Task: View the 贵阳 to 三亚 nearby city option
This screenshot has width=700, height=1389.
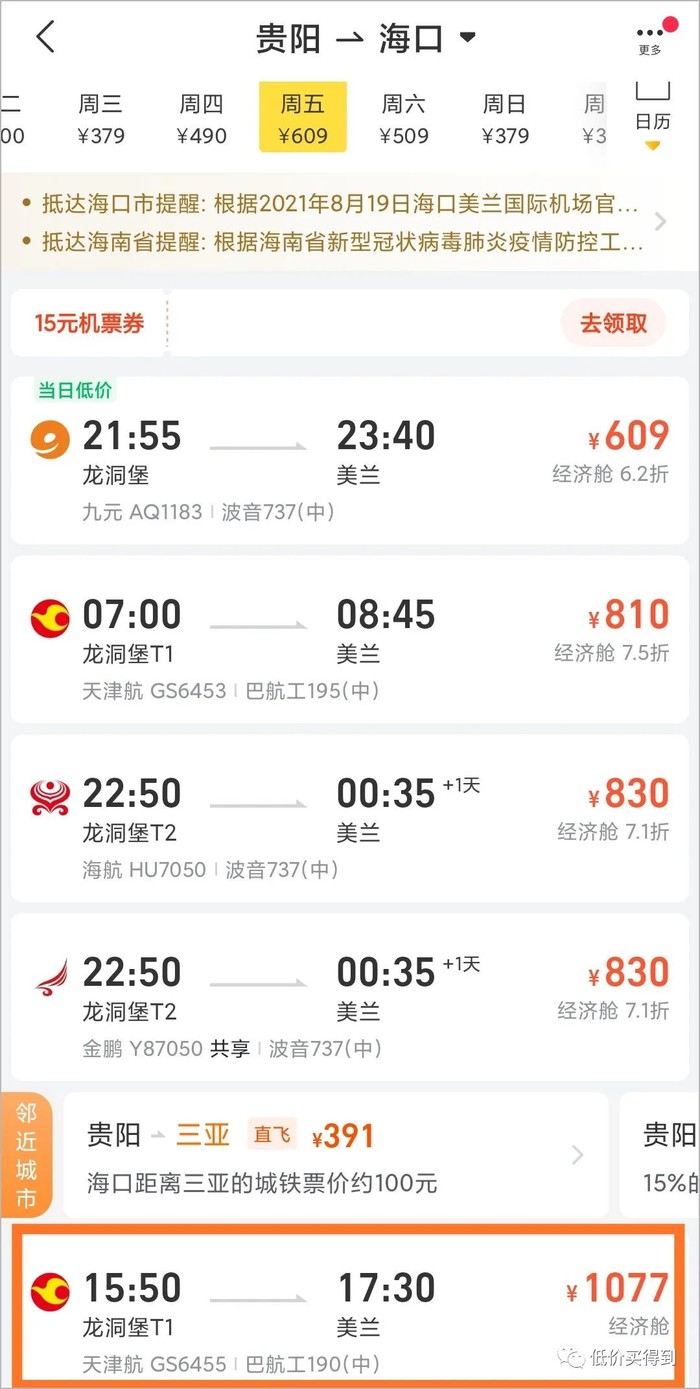Action: point(335,1155)
